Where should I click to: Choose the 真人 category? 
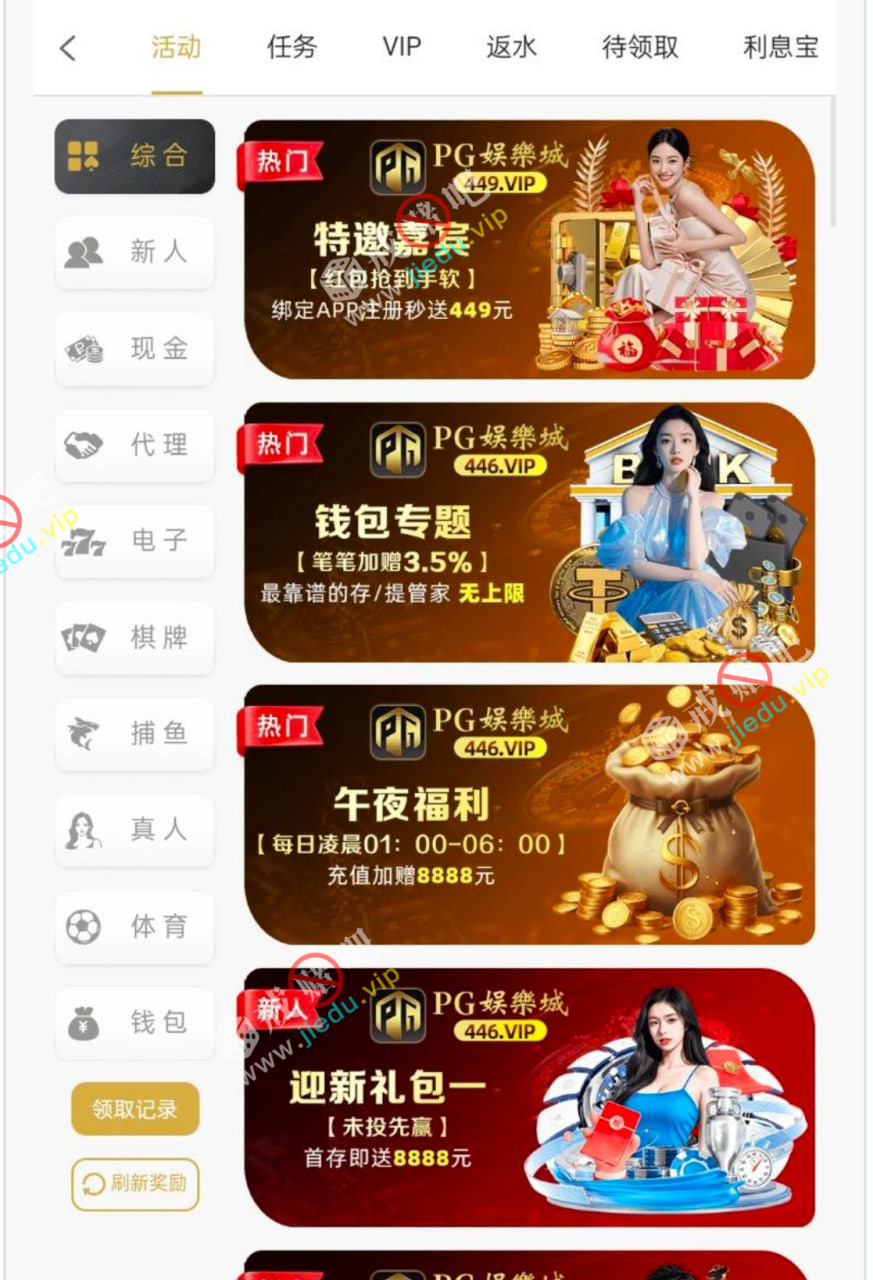[x=135, y=830]
